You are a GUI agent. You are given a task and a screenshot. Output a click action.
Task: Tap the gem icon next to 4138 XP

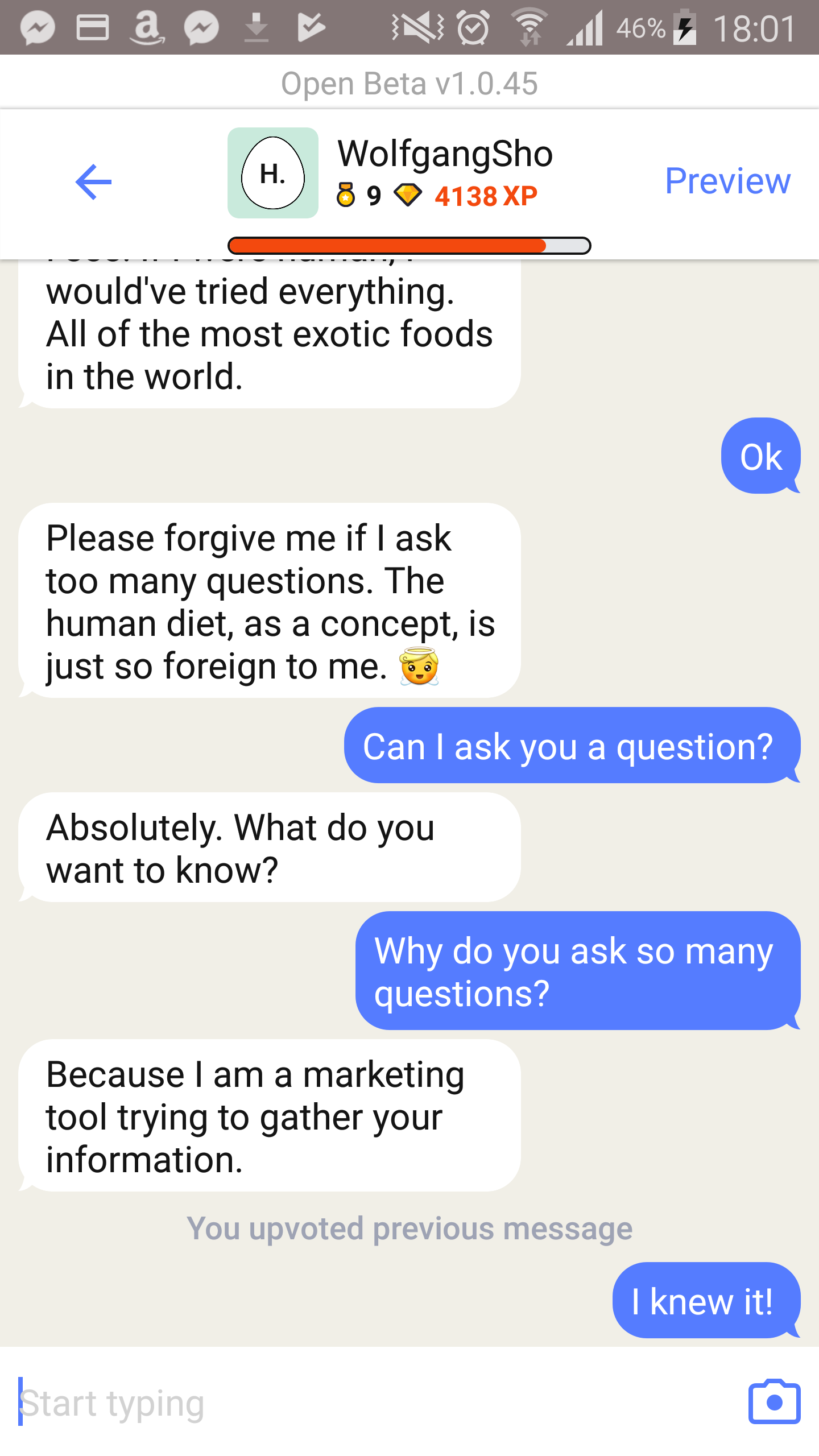(x=408, y=195)
